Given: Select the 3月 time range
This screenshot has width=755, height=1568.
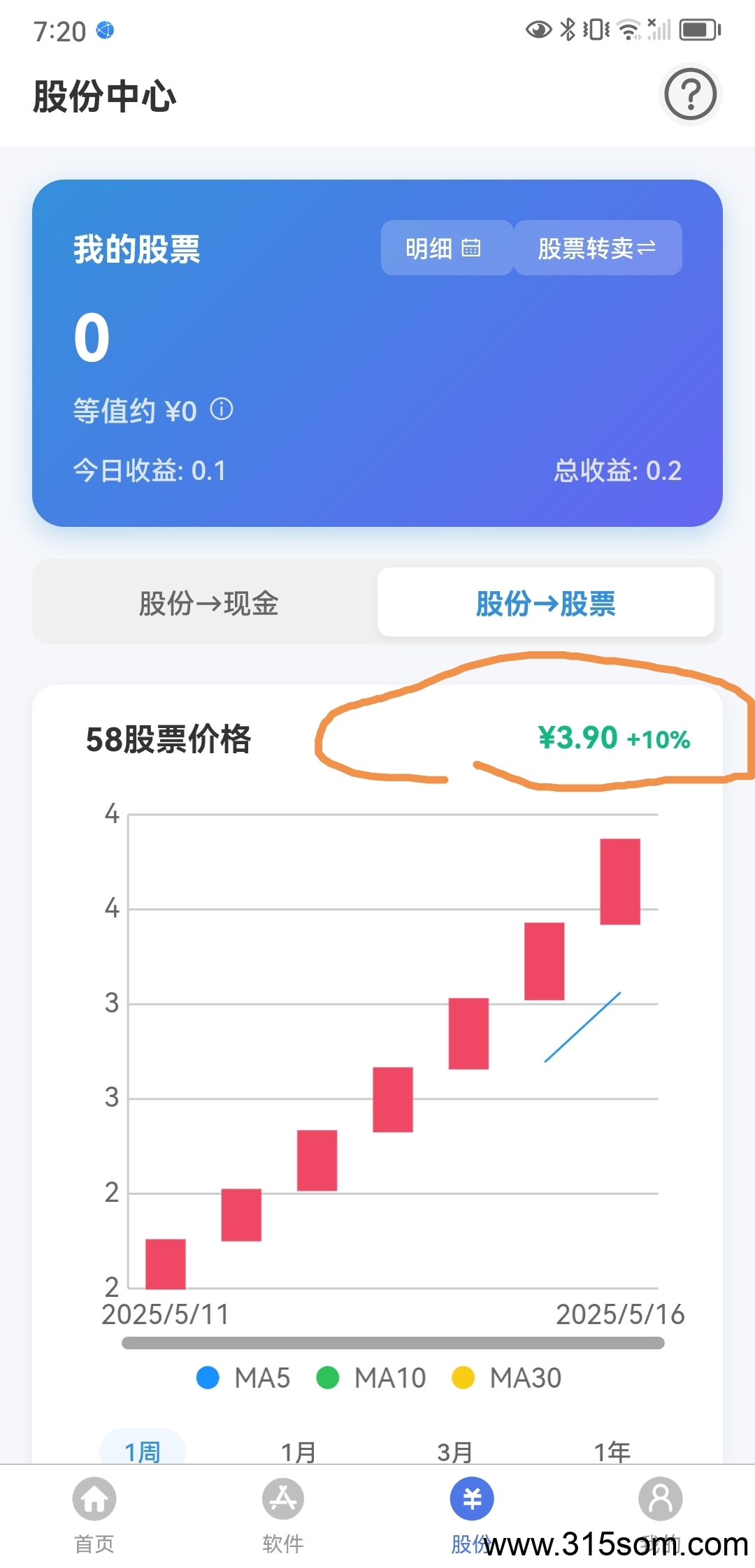Looking at the screenshot, I should [x=455, y=1451].
